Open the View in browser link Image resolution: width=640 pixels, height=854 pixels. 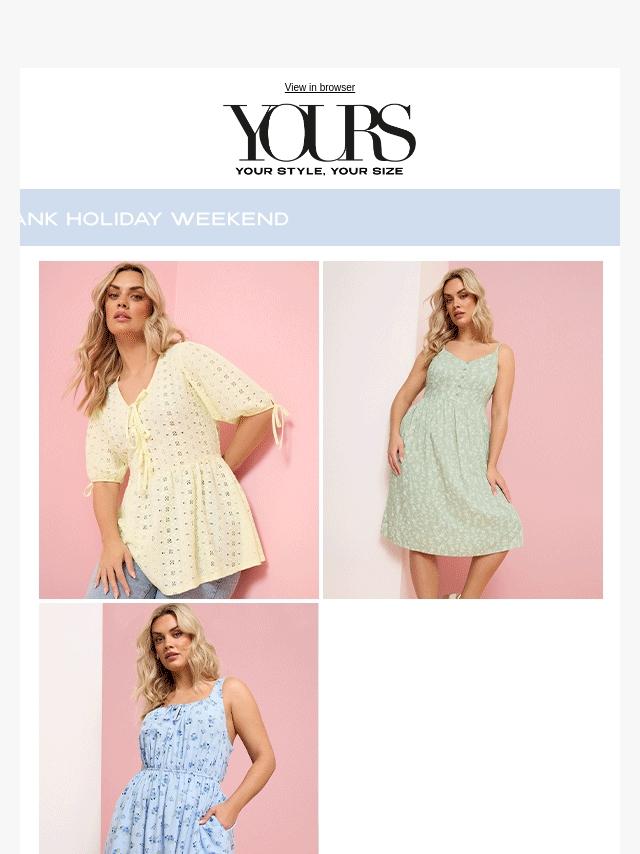[319, 88]
